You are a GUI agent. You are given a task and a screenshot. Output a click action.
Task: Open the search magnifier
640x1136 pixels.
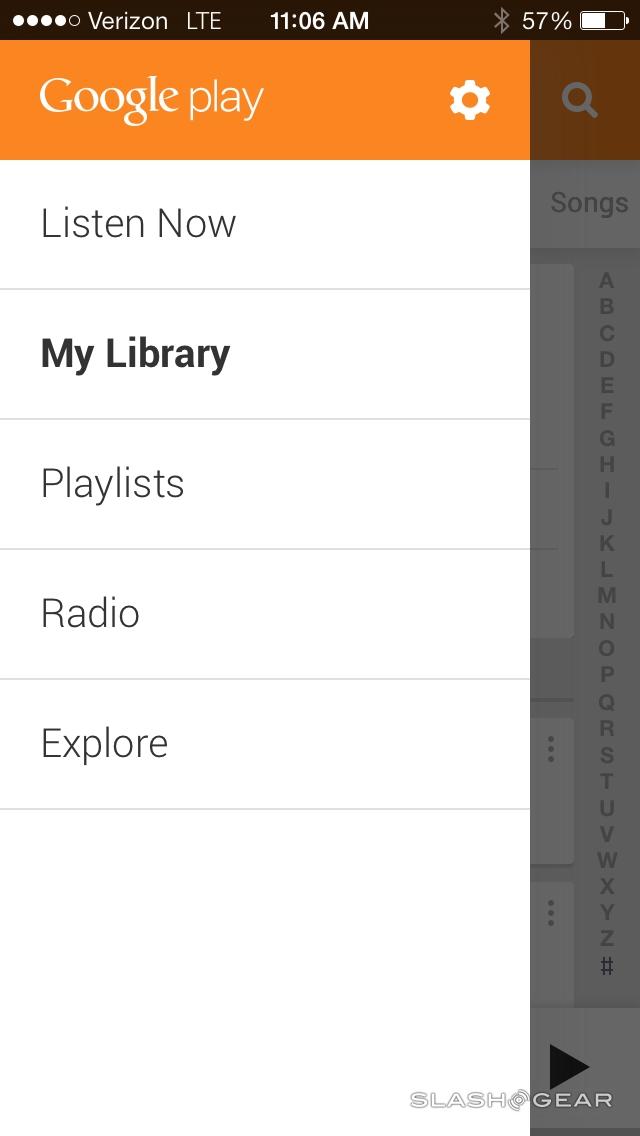[x=580, y=100]
